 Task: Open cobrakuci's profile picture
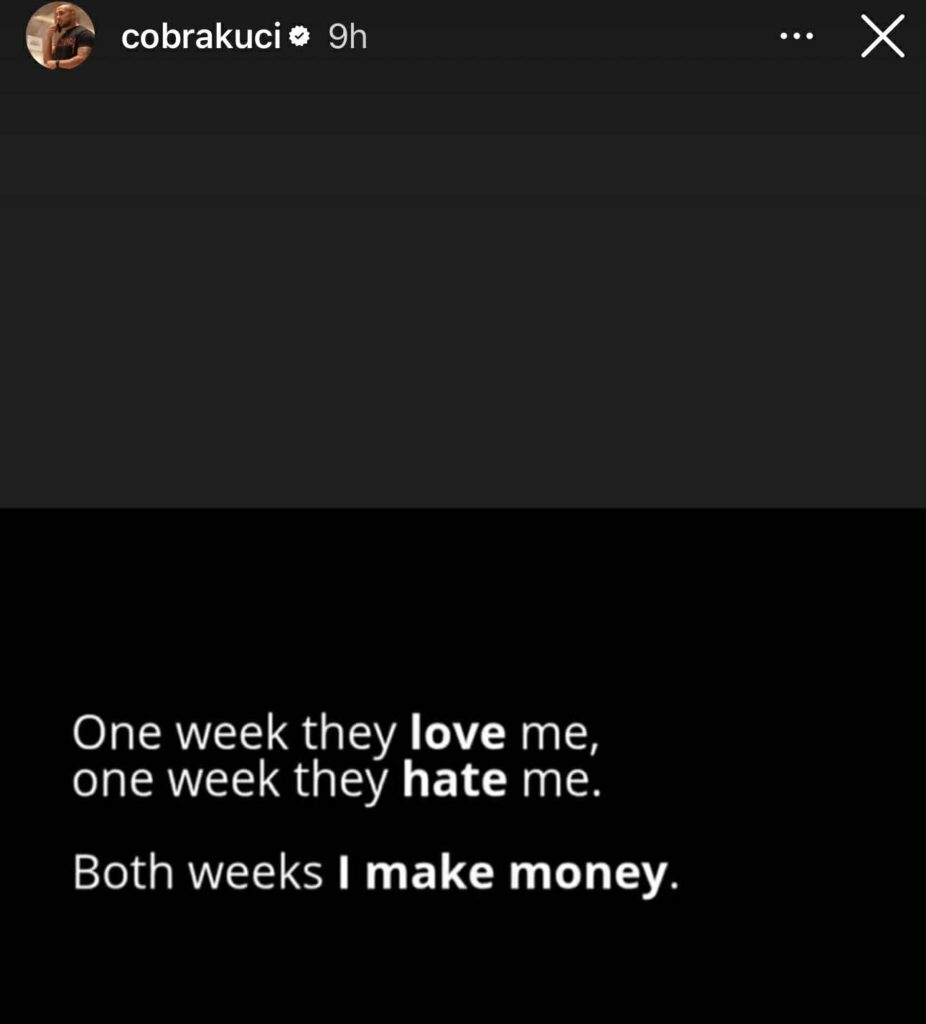click(x=60, y=37)
